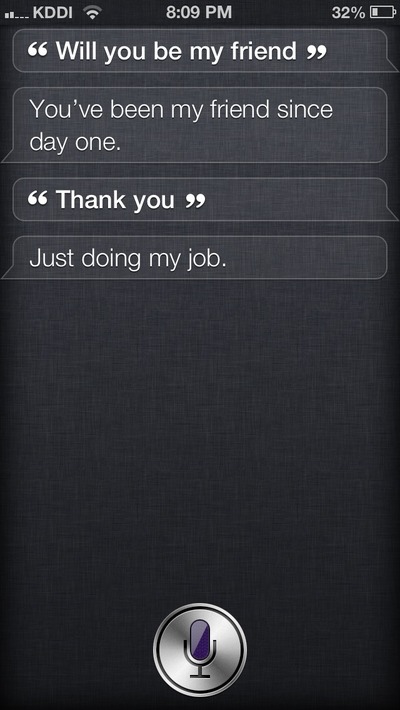Tap the Siri microphone button

point(200,650)
